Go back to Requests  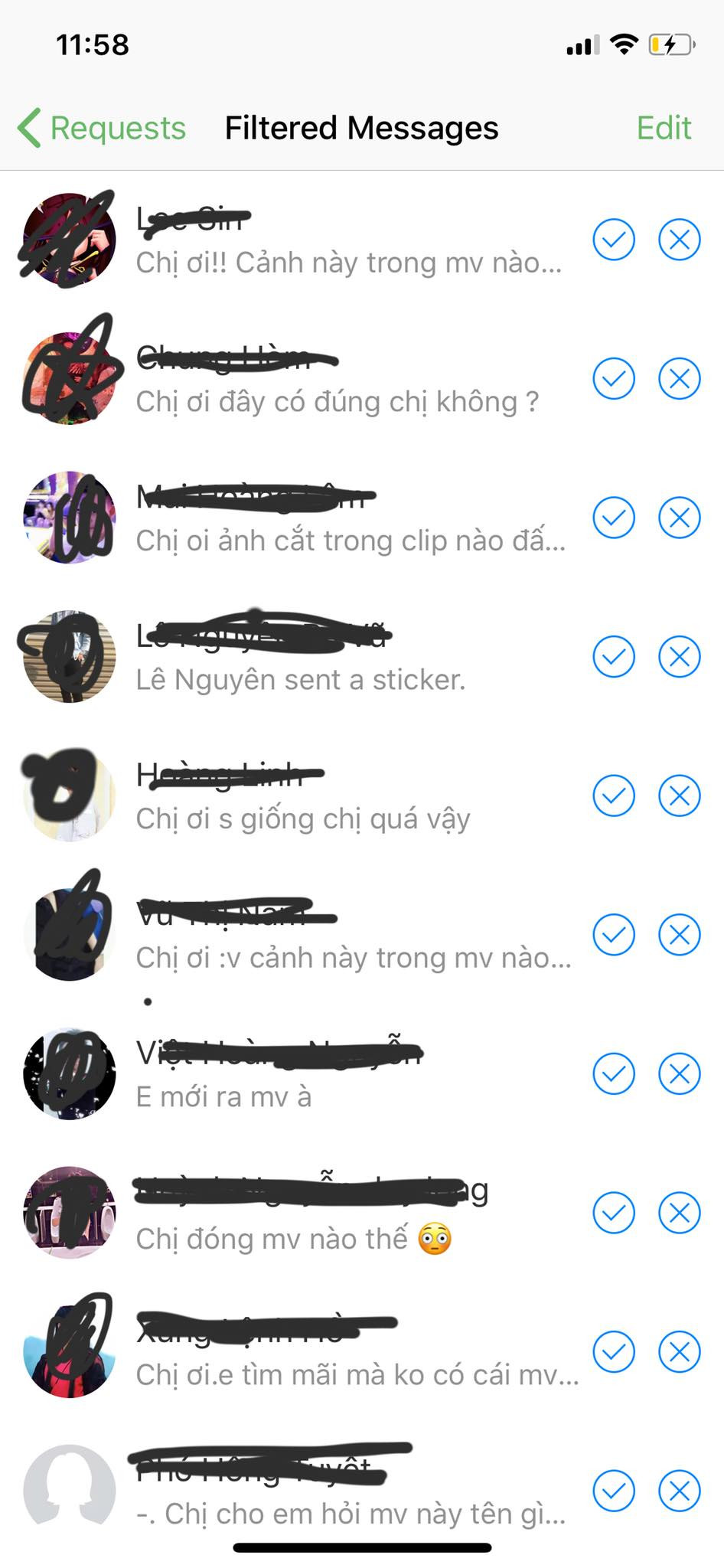103,128
